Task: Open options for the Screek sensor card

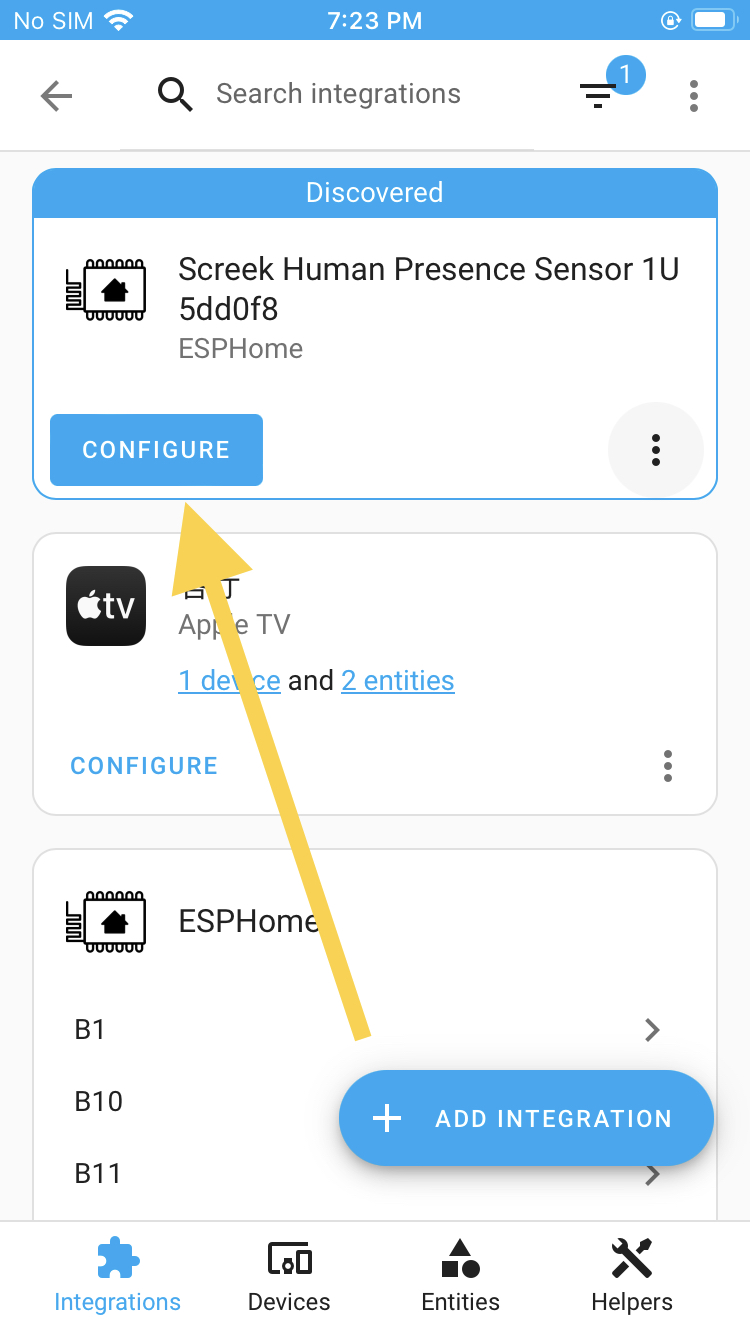Action: 656,450
